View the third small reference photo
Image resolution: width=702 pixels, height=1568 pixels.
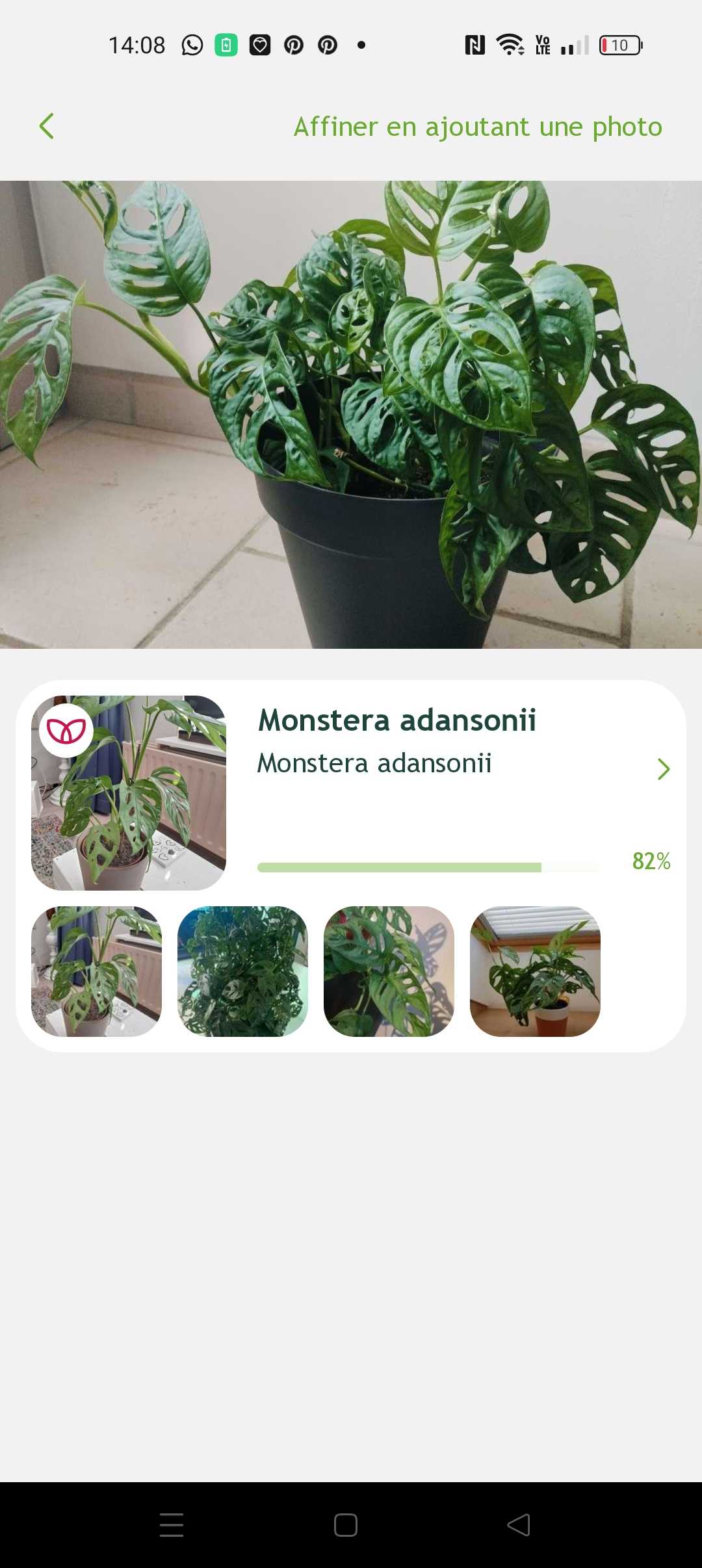pyautogui.click(x=389, y=971)
